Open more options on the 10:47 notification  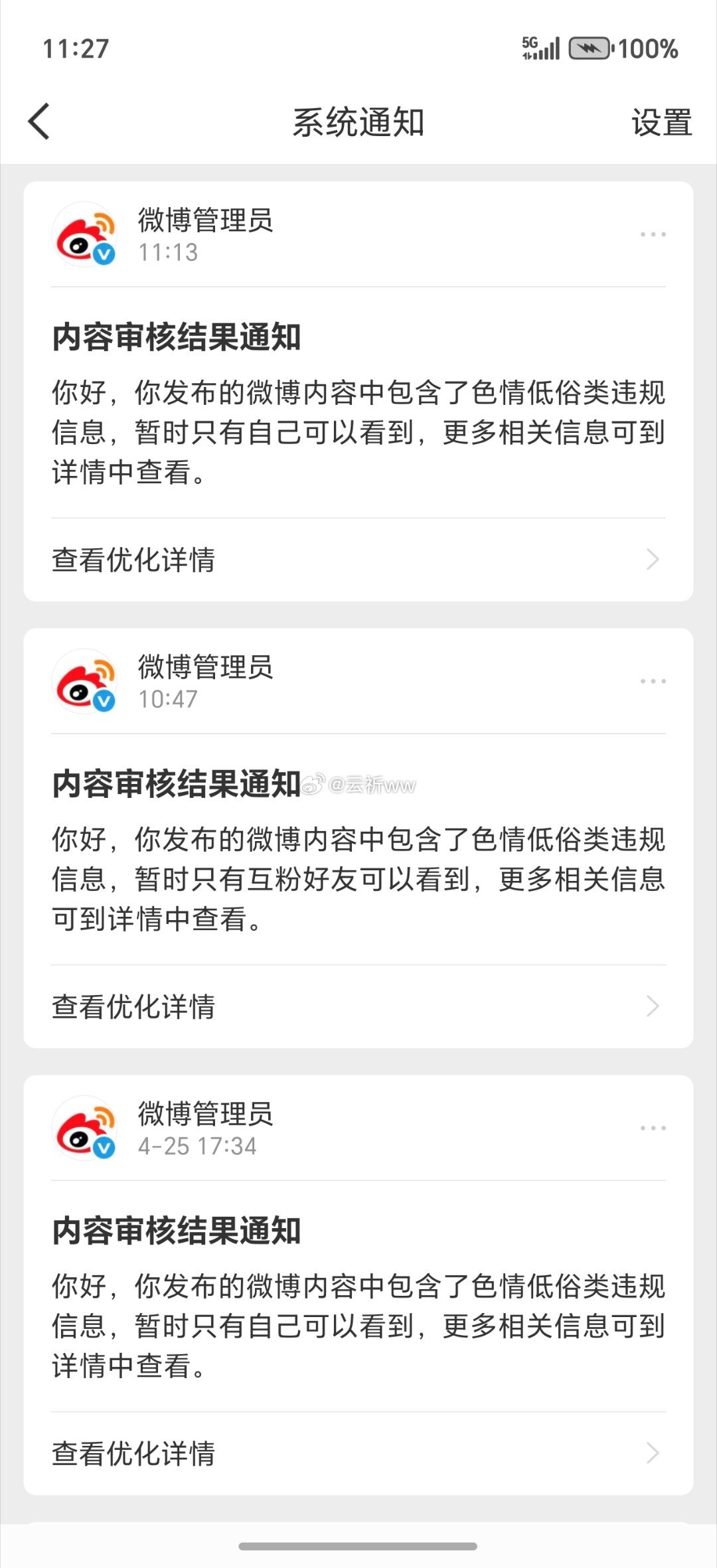click(x=653, y=681)
